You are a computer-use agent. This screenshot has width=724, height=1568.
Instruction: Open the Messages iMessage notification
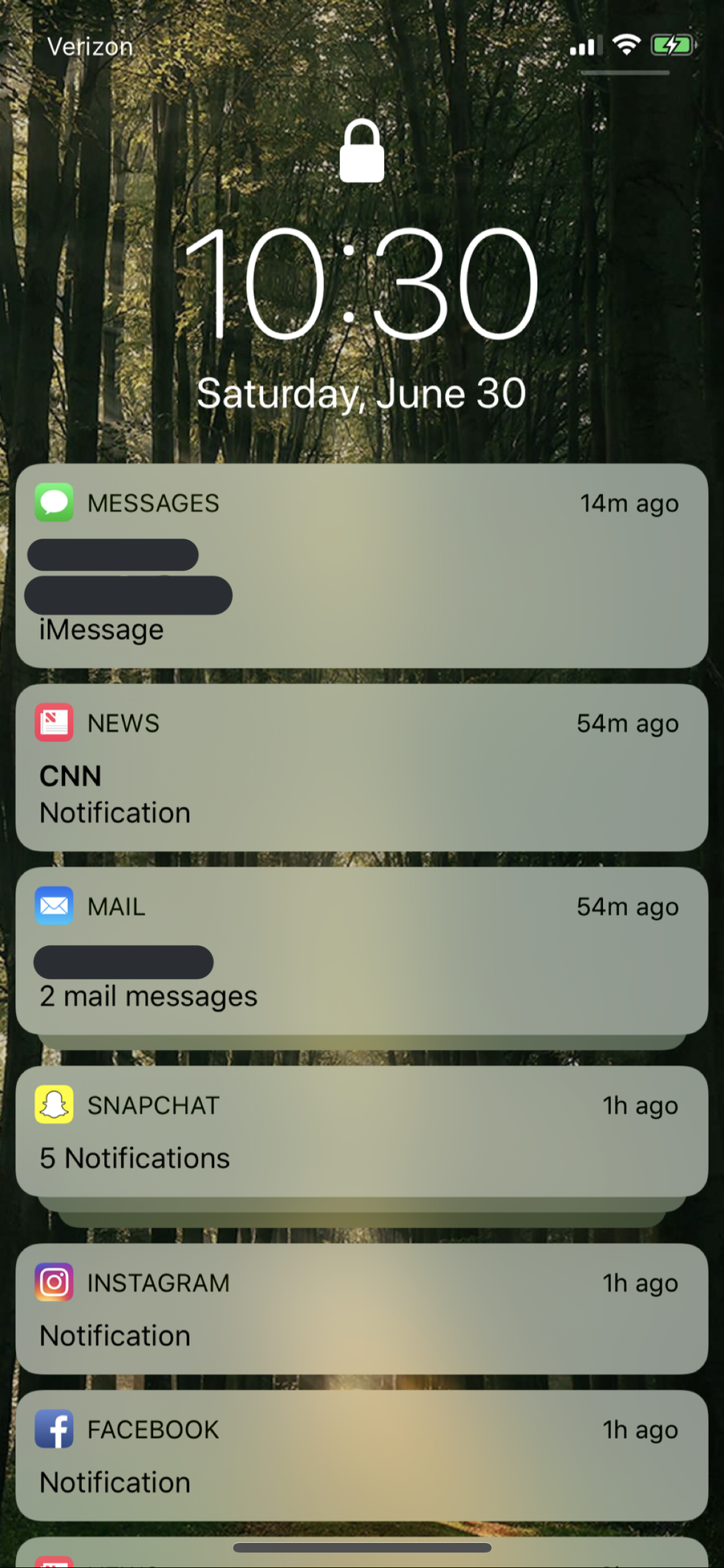point(362,566)
